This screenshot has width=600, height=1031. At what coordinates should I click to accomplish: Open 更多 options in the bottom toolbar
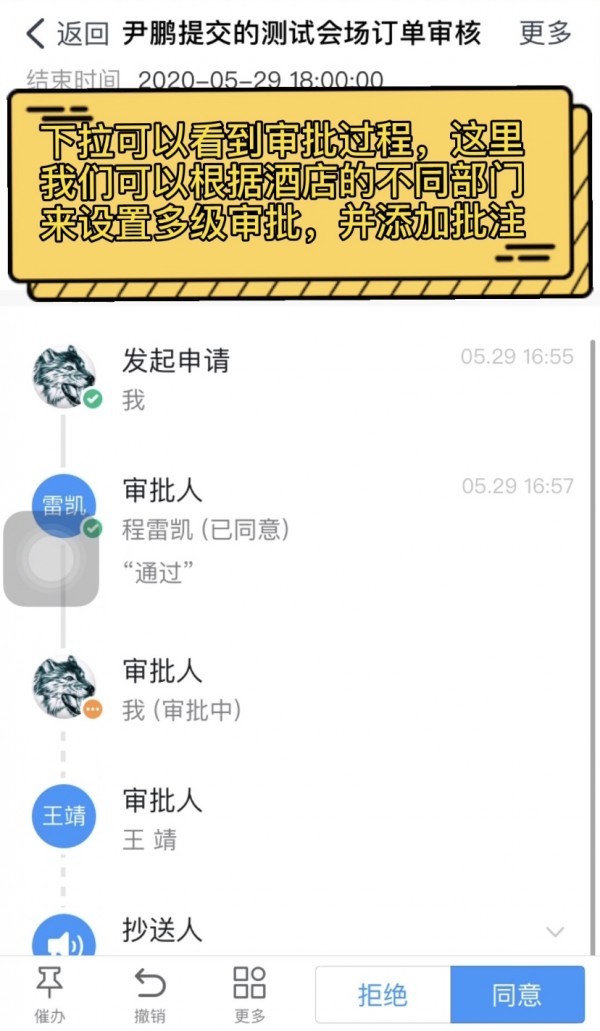pos(249,994)
